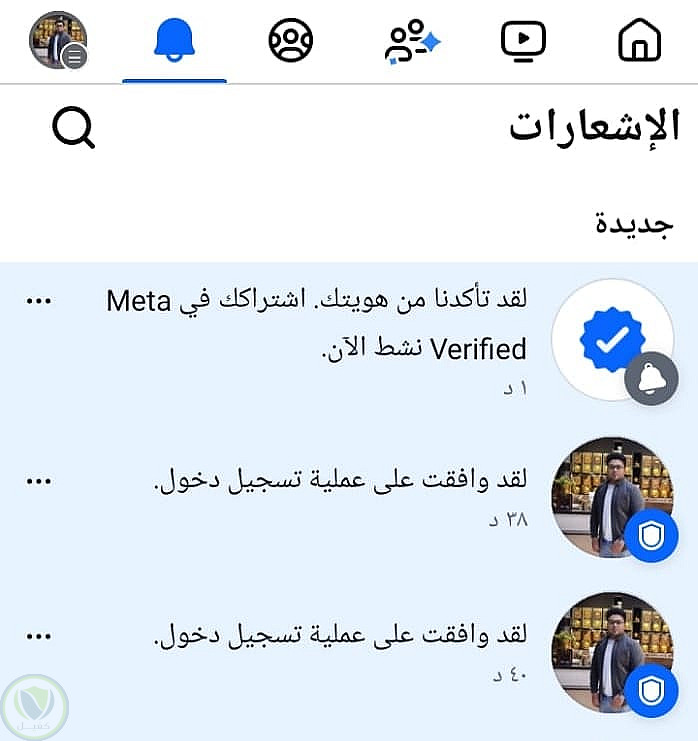Open options for the Meta Verified notification

[38, 300]
